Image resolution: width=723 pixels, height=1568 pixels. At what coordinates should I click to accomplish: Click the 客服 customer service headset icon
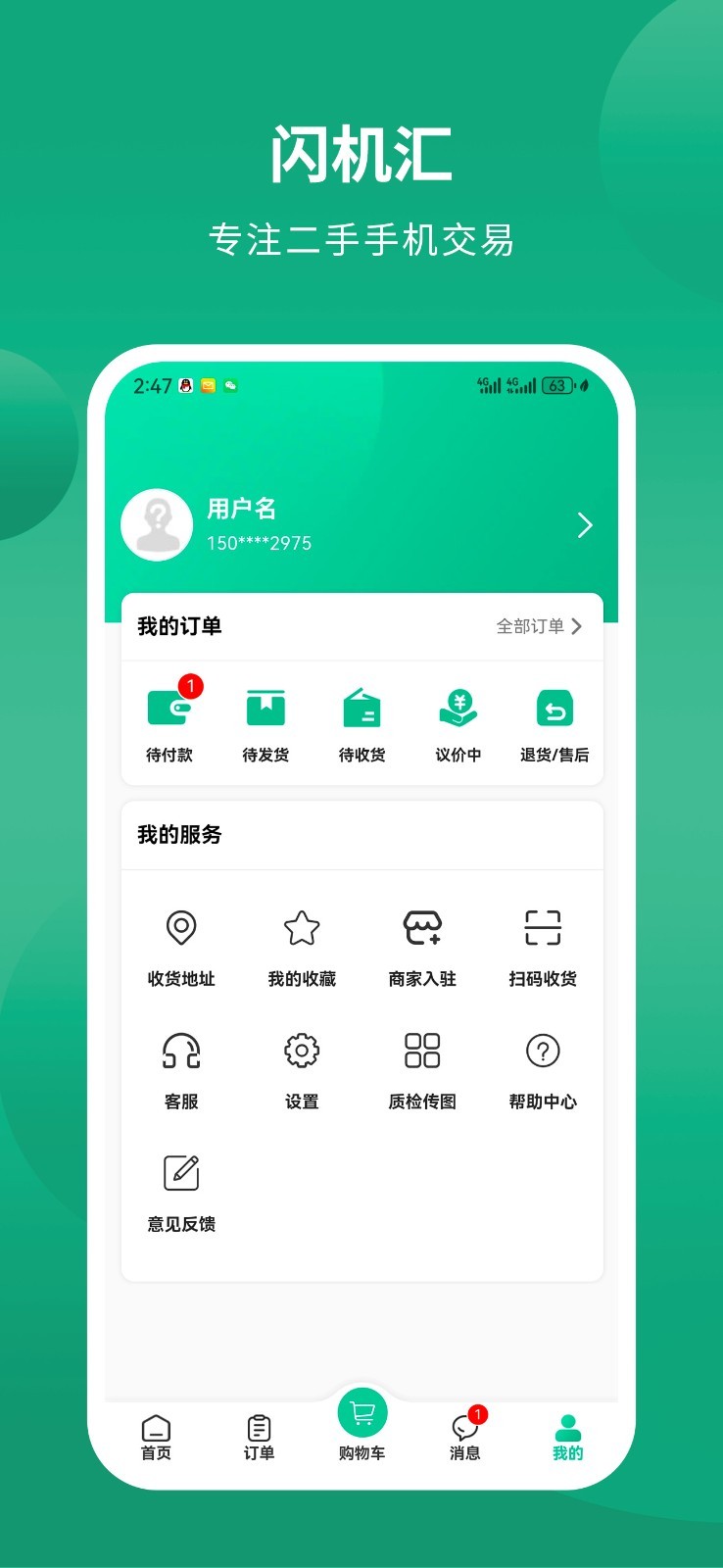point(180,1052)
